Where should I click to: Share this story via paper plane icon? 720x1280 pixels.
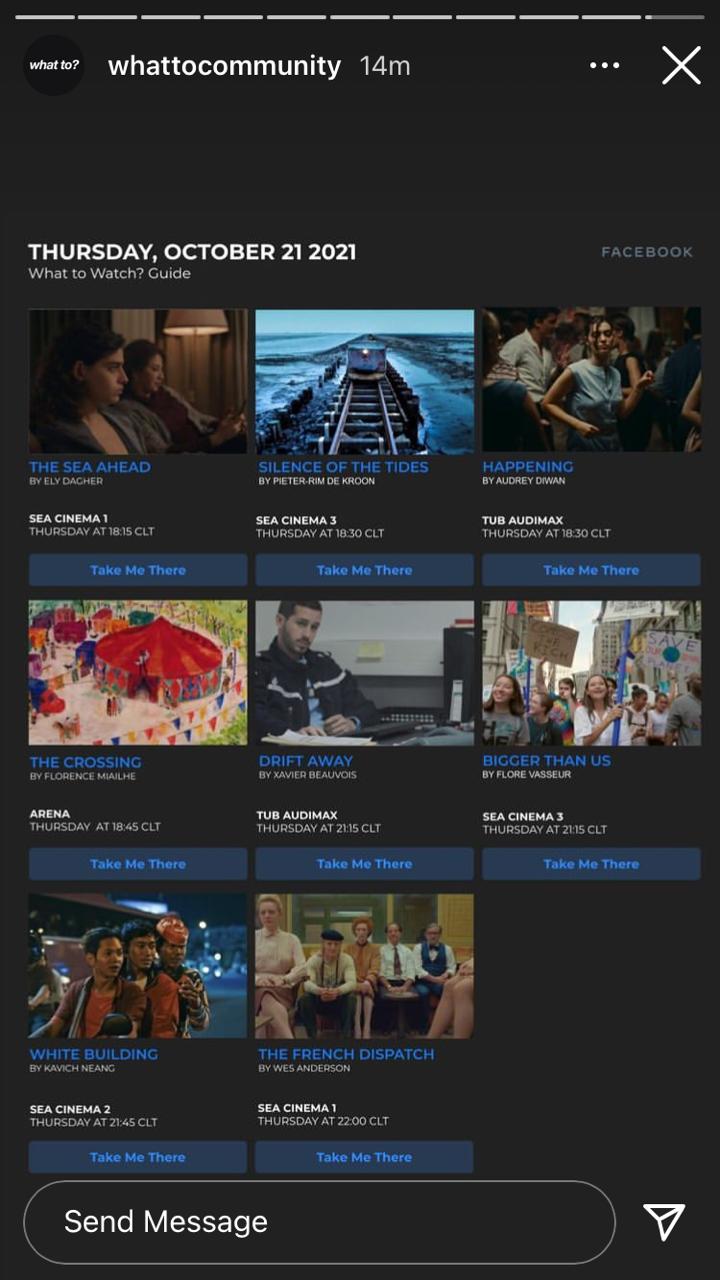pos(664,1221)
